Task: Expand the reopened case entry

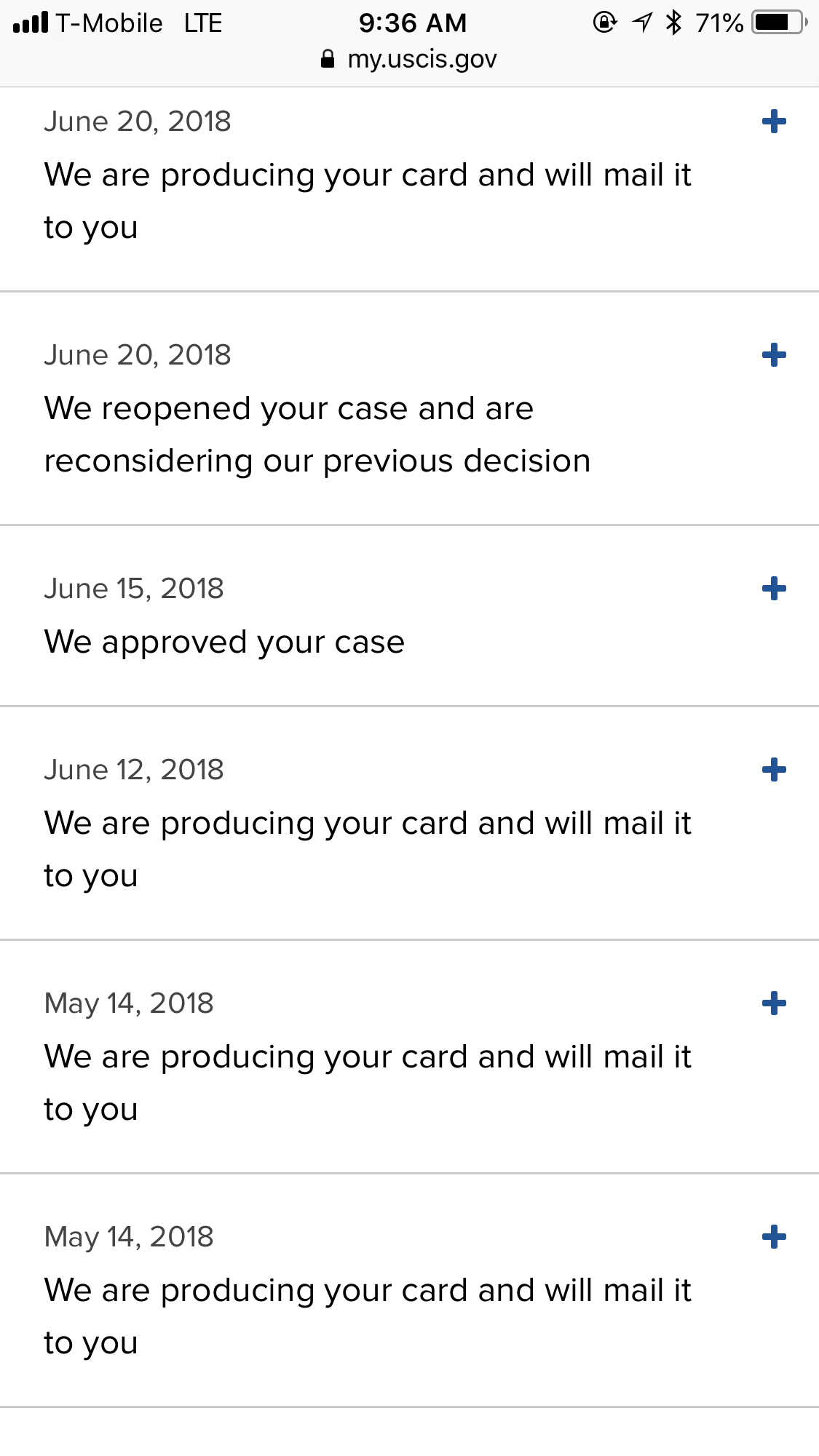Action: tap(774, 355)
